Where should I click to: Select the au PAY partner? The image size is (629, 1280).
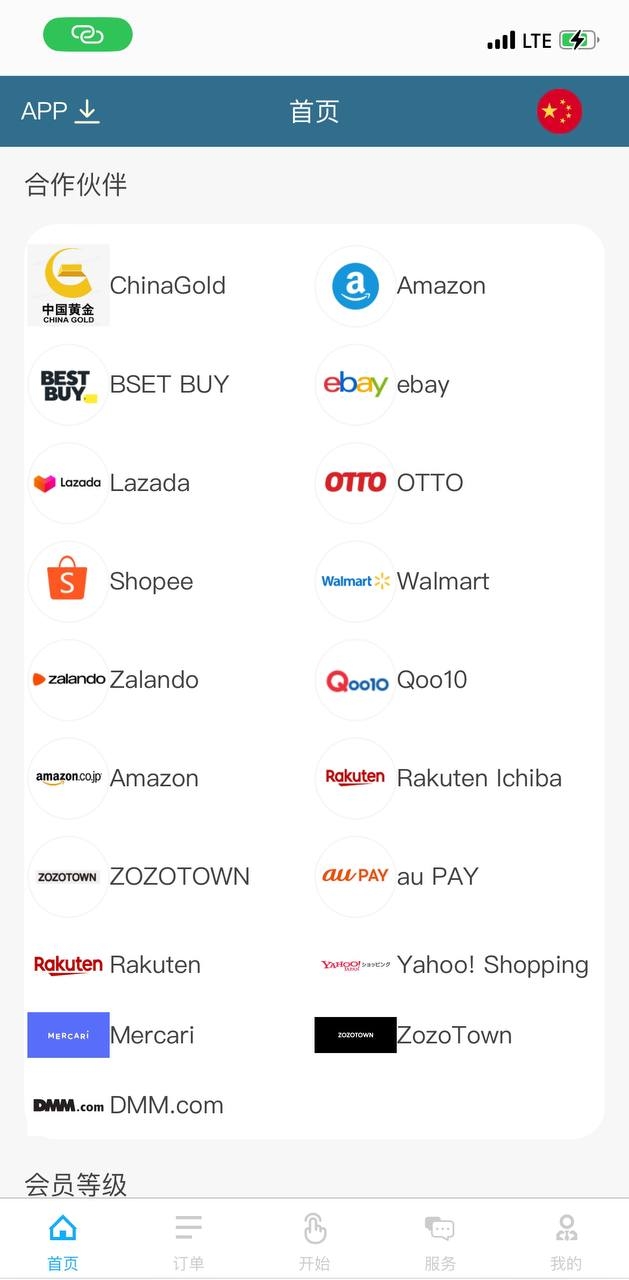(400, 877)
